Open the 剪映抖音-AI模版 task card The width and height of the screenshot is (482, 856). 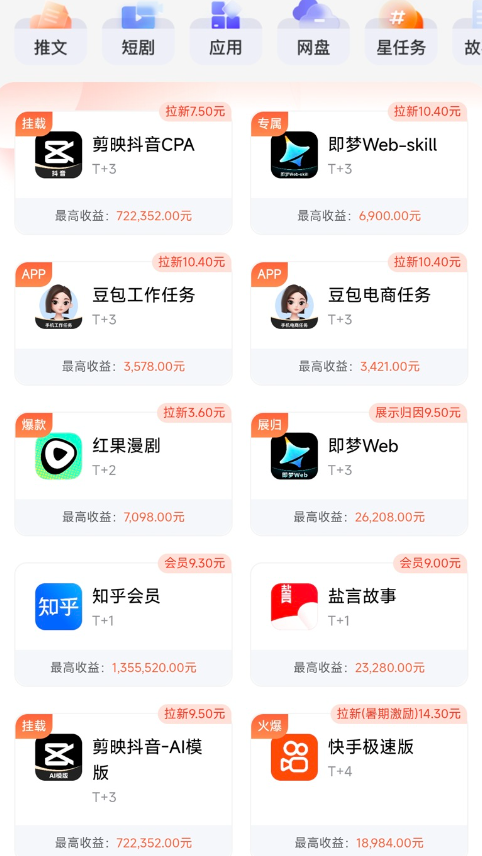[123, 781]
